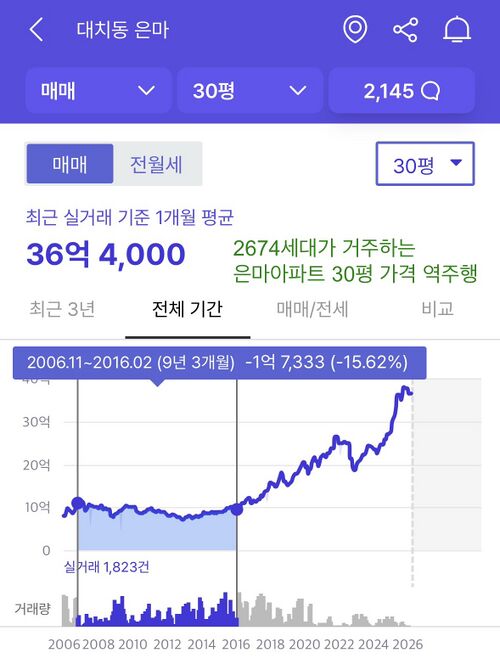Viewport: 500px width, 664px height.
Task: Switch to 매매/전세 tab
Action: (x=312, y=309)
